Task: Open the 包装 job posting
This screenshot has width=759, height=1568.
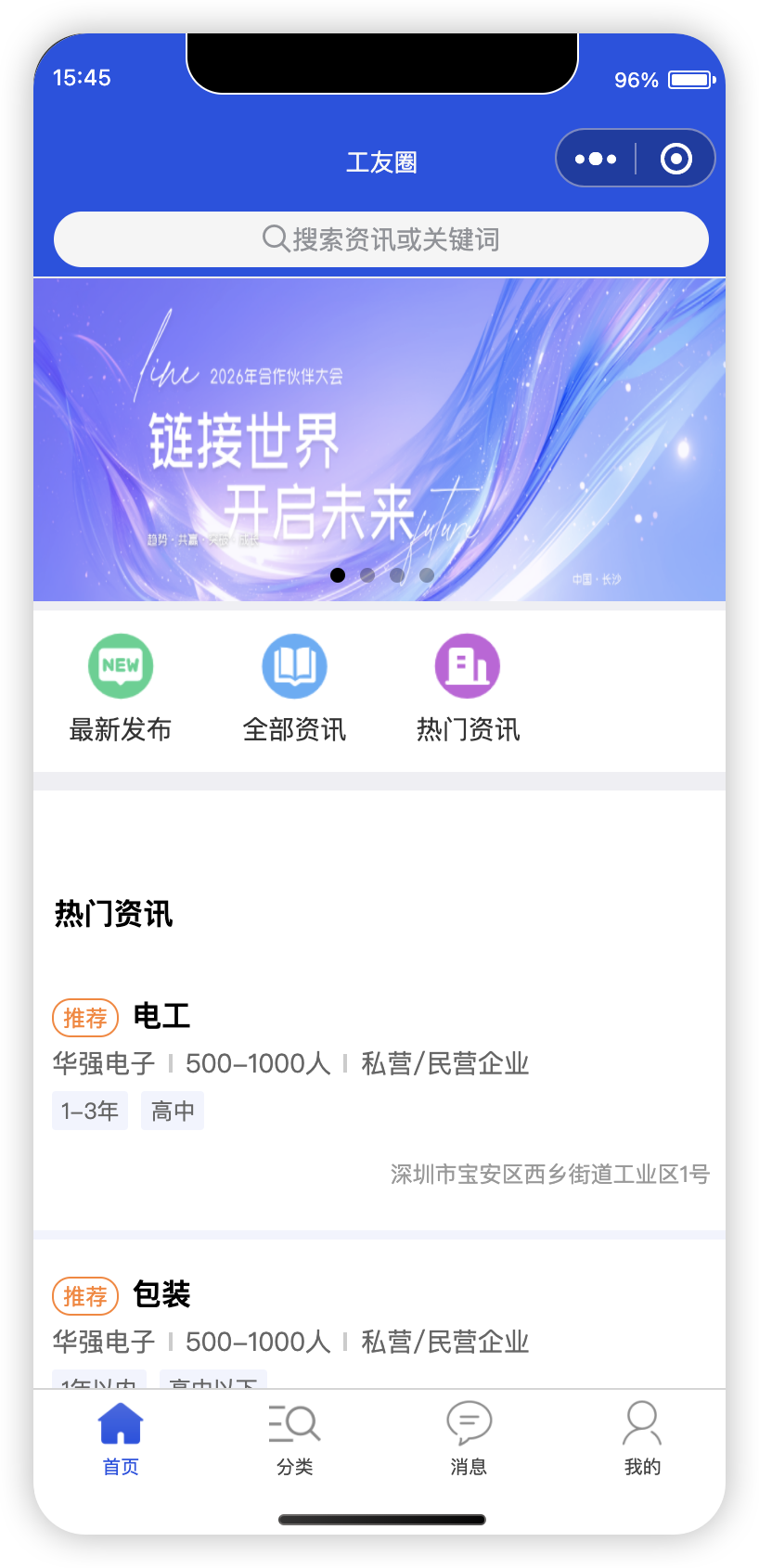Action: pos(371,1317)
